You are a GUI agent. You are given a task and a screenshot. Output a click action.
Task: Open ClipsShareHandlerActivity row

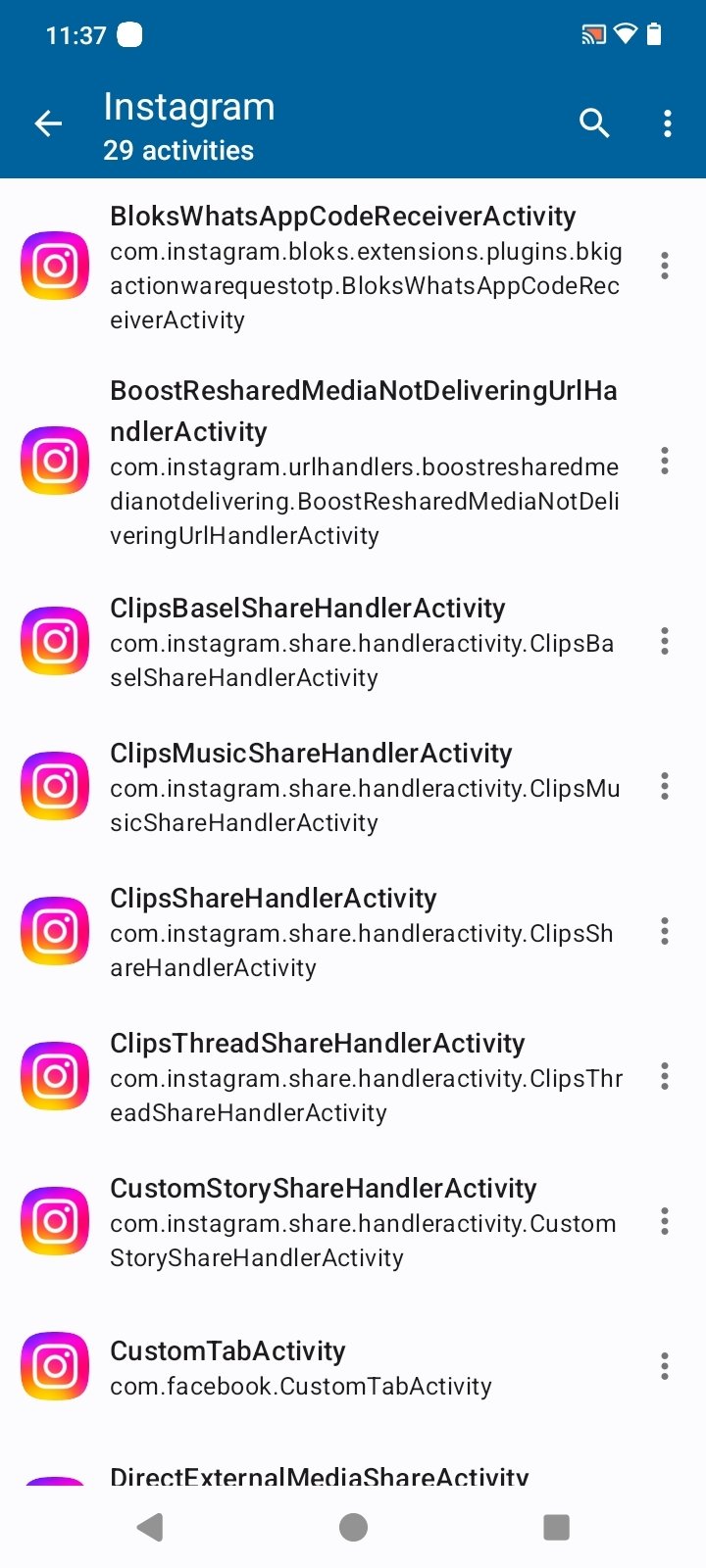pos(363,932)
